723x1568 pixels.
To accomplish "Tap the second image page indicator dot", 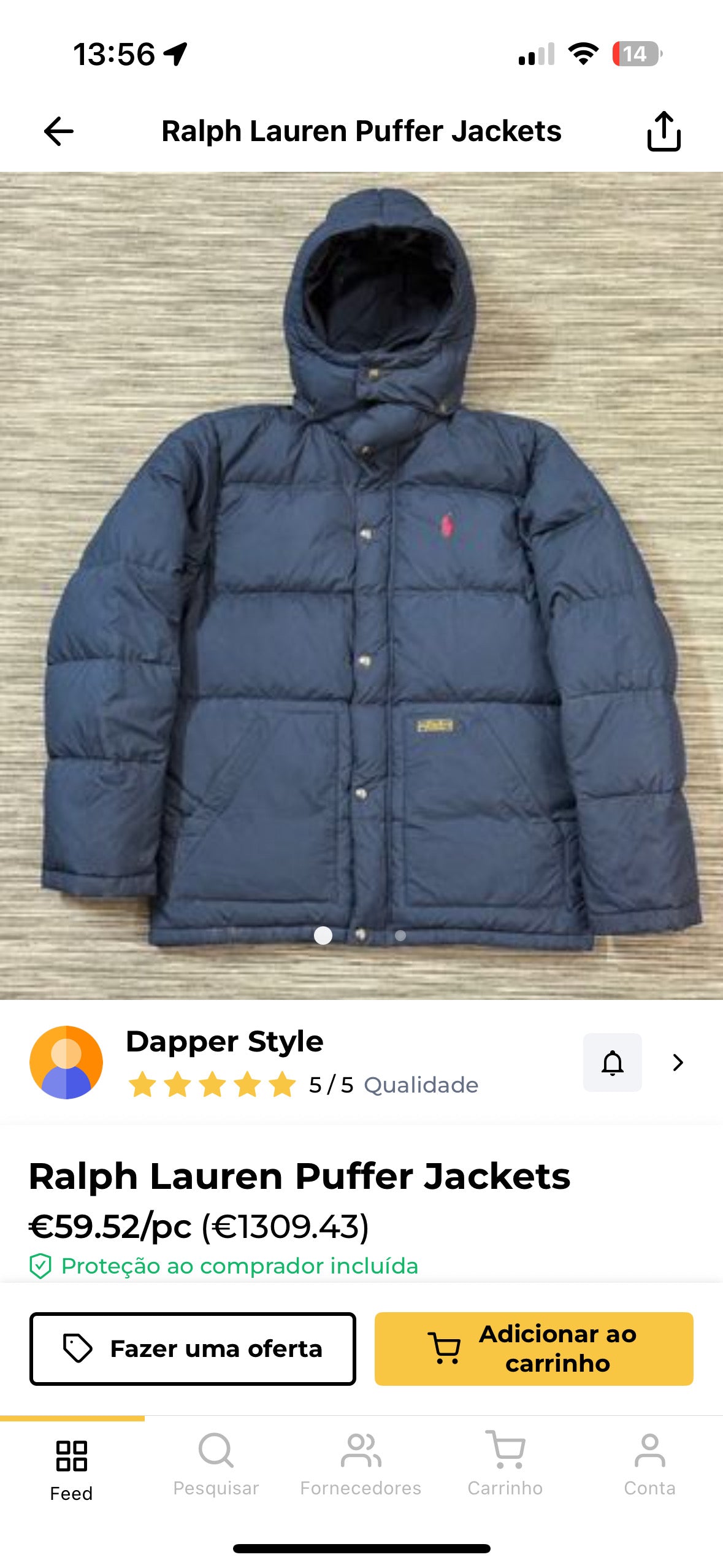I will [x=400, y=936].
